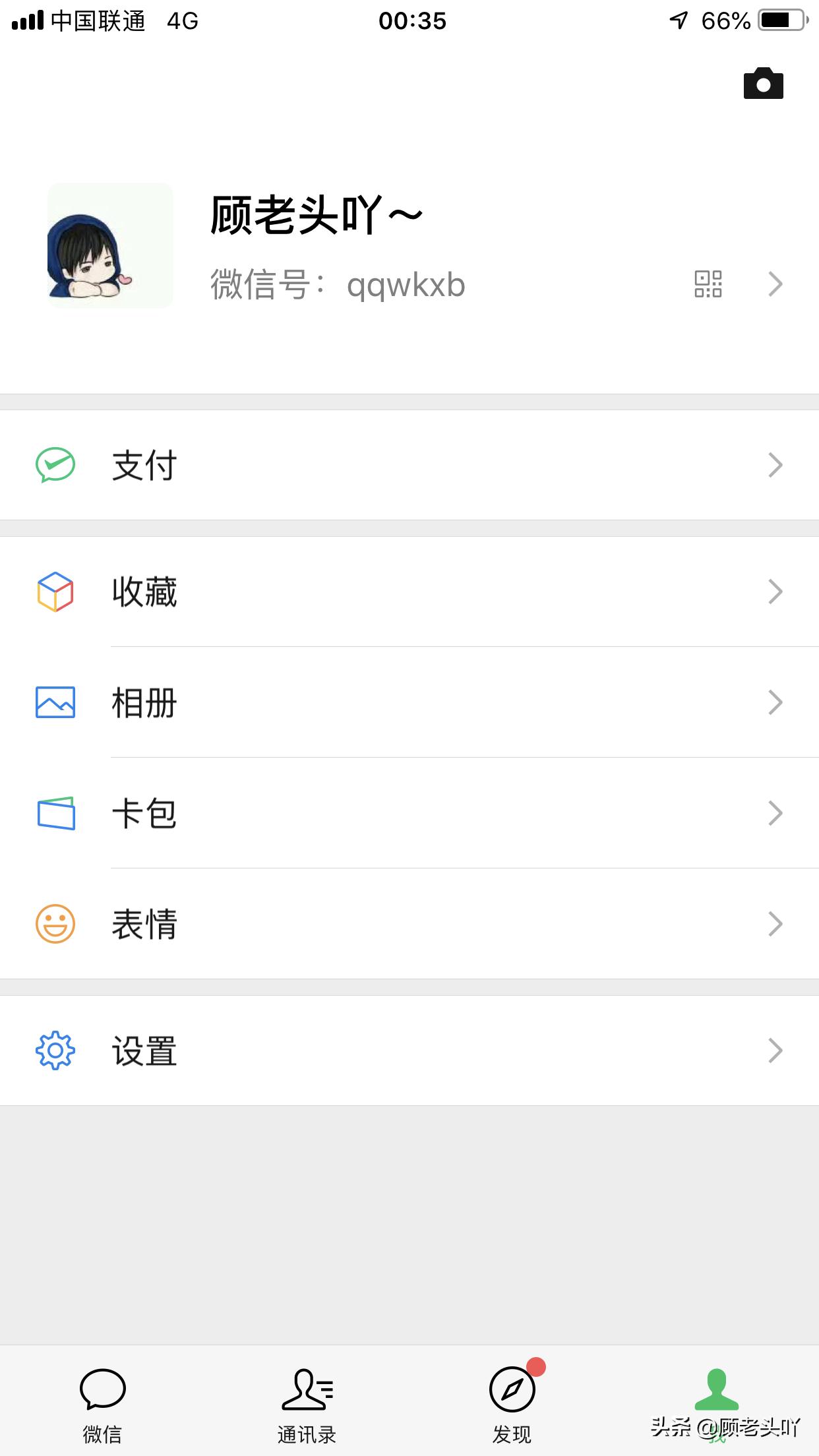
Task: Tap the battery indicator in status bar
Action: (781, 20)
